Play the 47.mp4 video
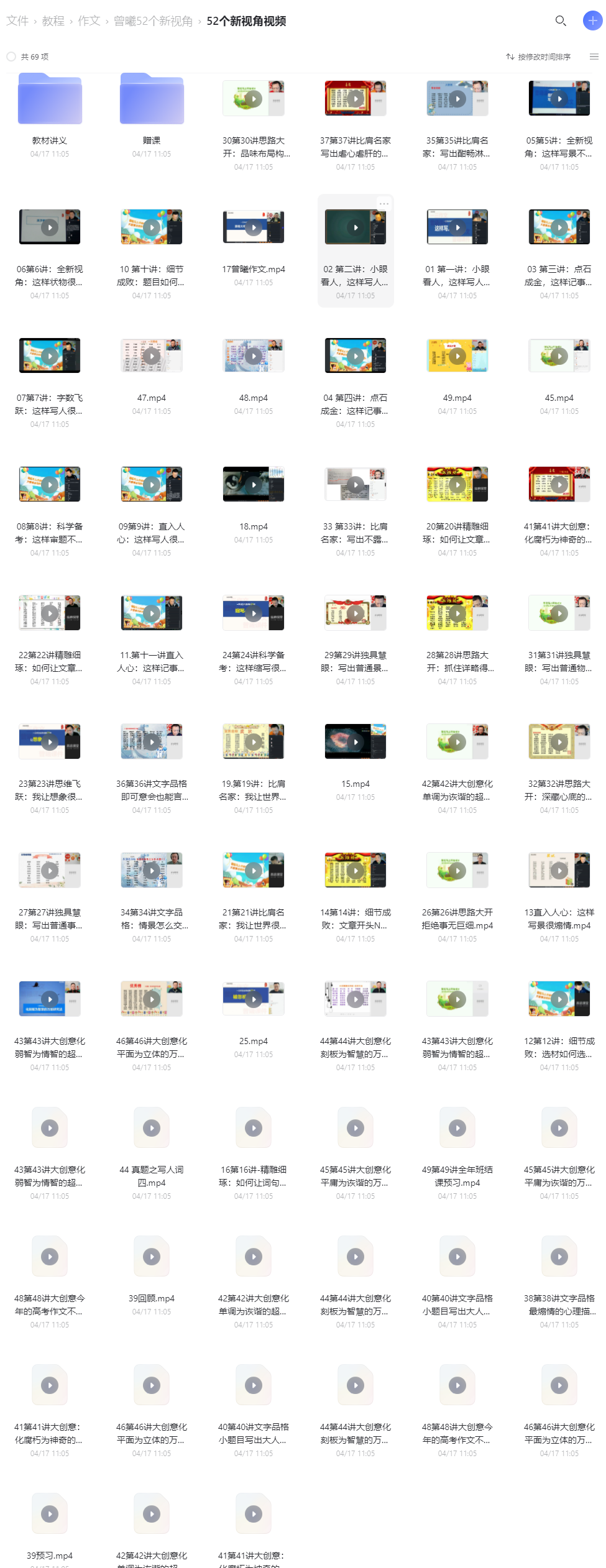606x1568 pixels. coord(152,356)
